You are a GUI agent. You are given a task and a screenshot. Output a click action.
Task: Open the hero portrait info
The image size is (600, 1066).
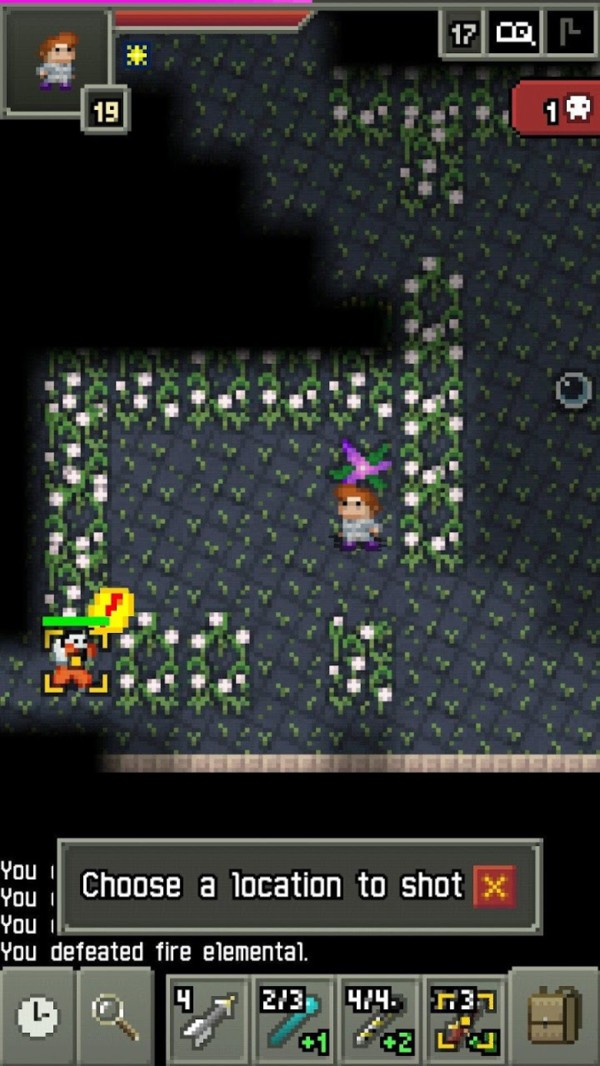point(56,60)
